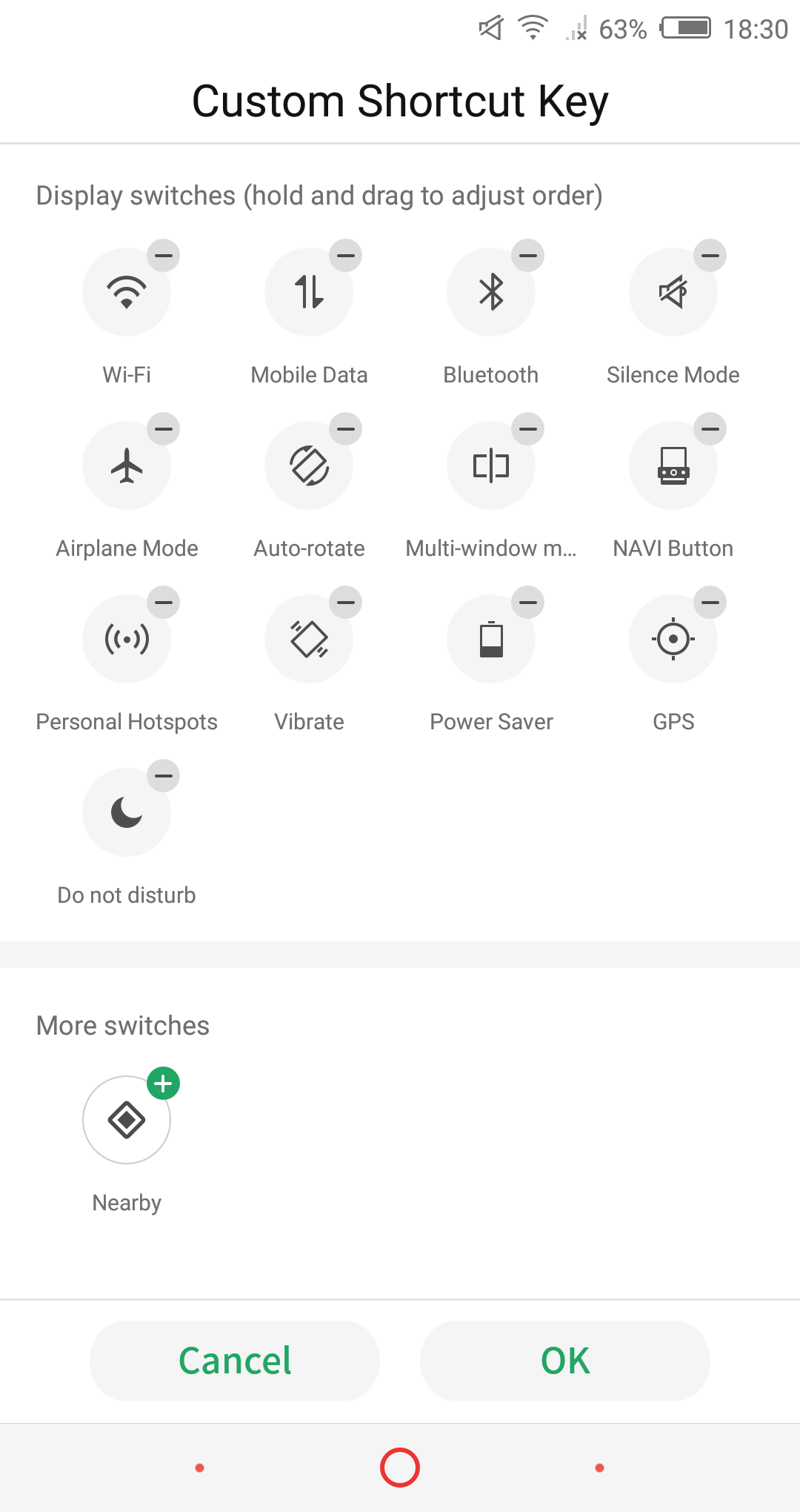Remove the Airplane Mode switch

[164, 429]
